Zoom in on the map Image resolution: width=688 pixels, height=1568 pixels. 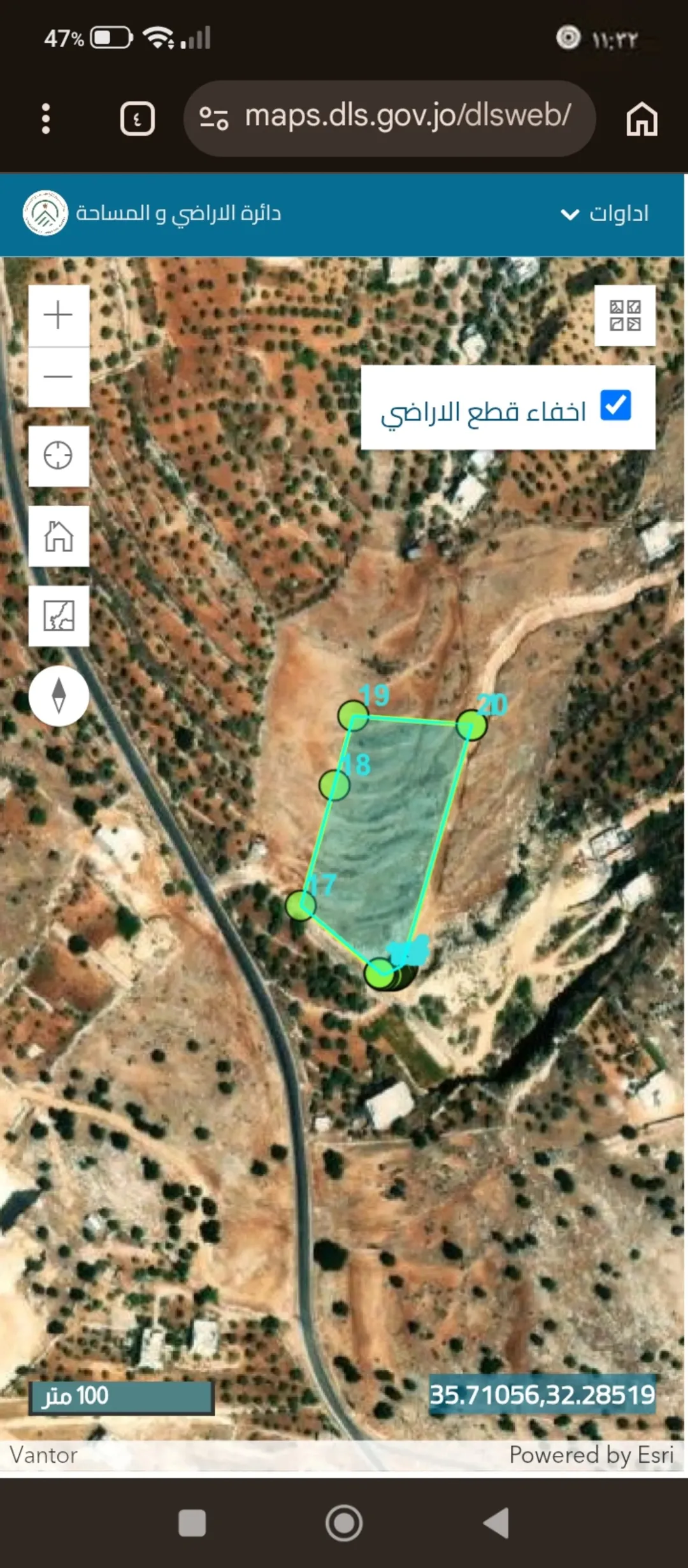coord(59,315)
